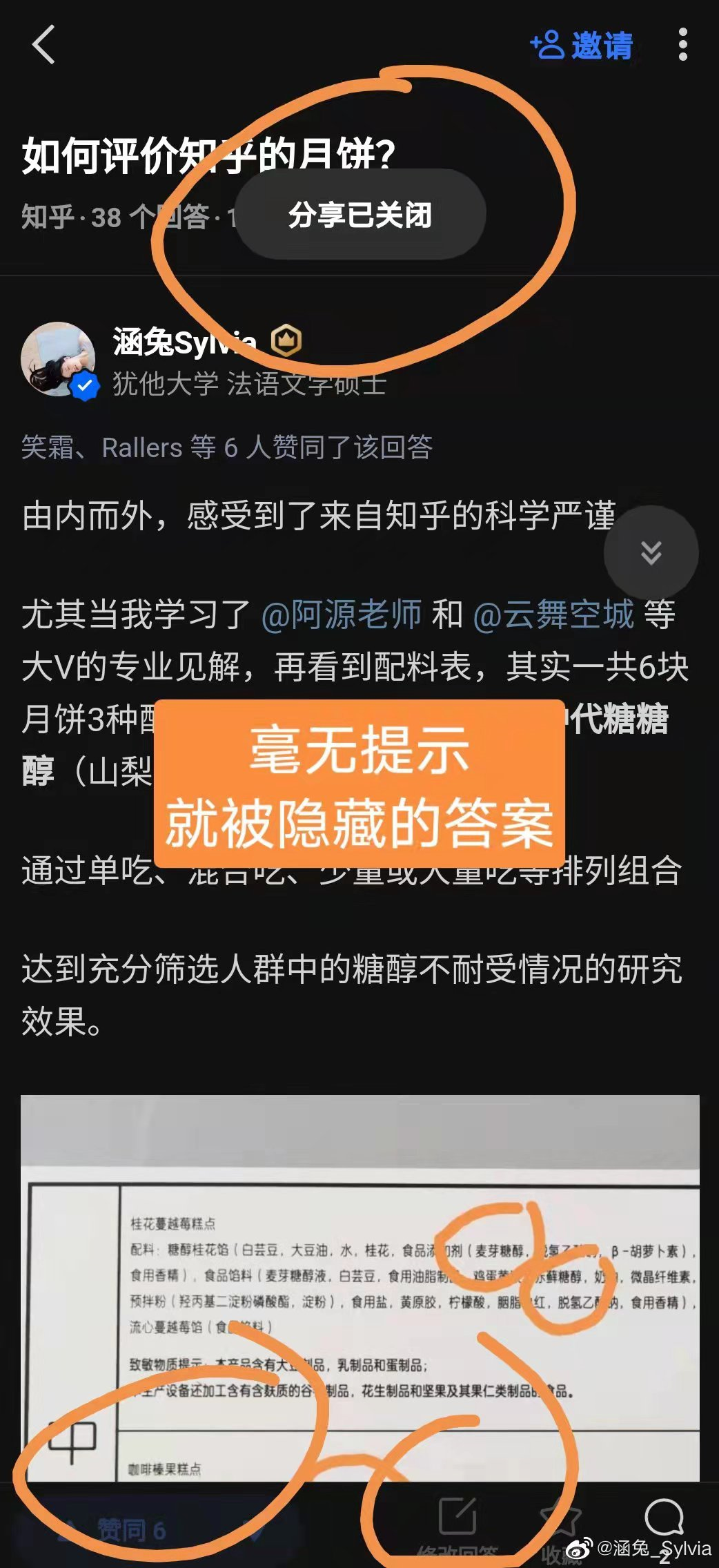The height and width of the screenshot is (1568, 719).
Task: Go back using the top-left arrow
Action: click(44, 45)
